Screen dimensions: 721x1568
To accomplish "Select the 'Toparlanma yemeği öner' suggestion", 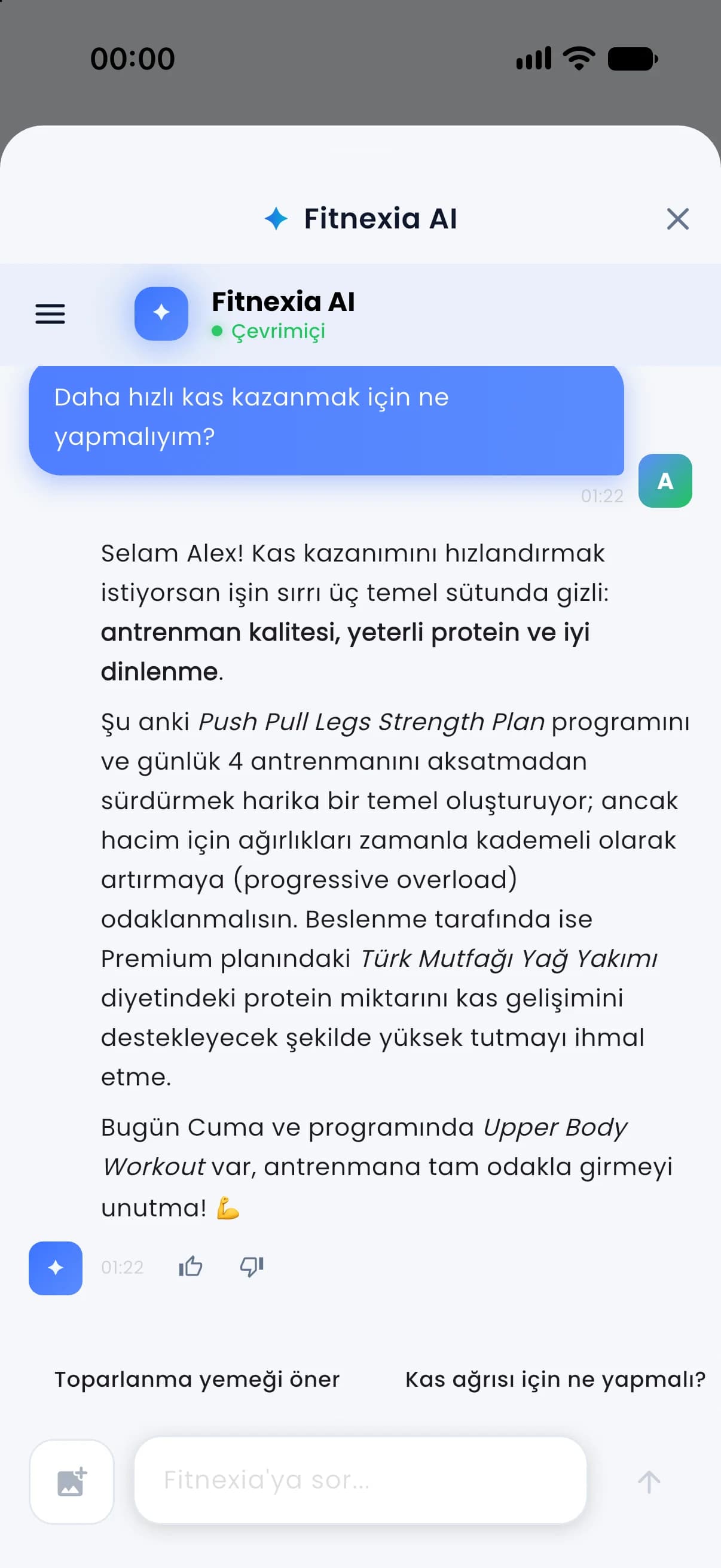I will point(197,1378).
